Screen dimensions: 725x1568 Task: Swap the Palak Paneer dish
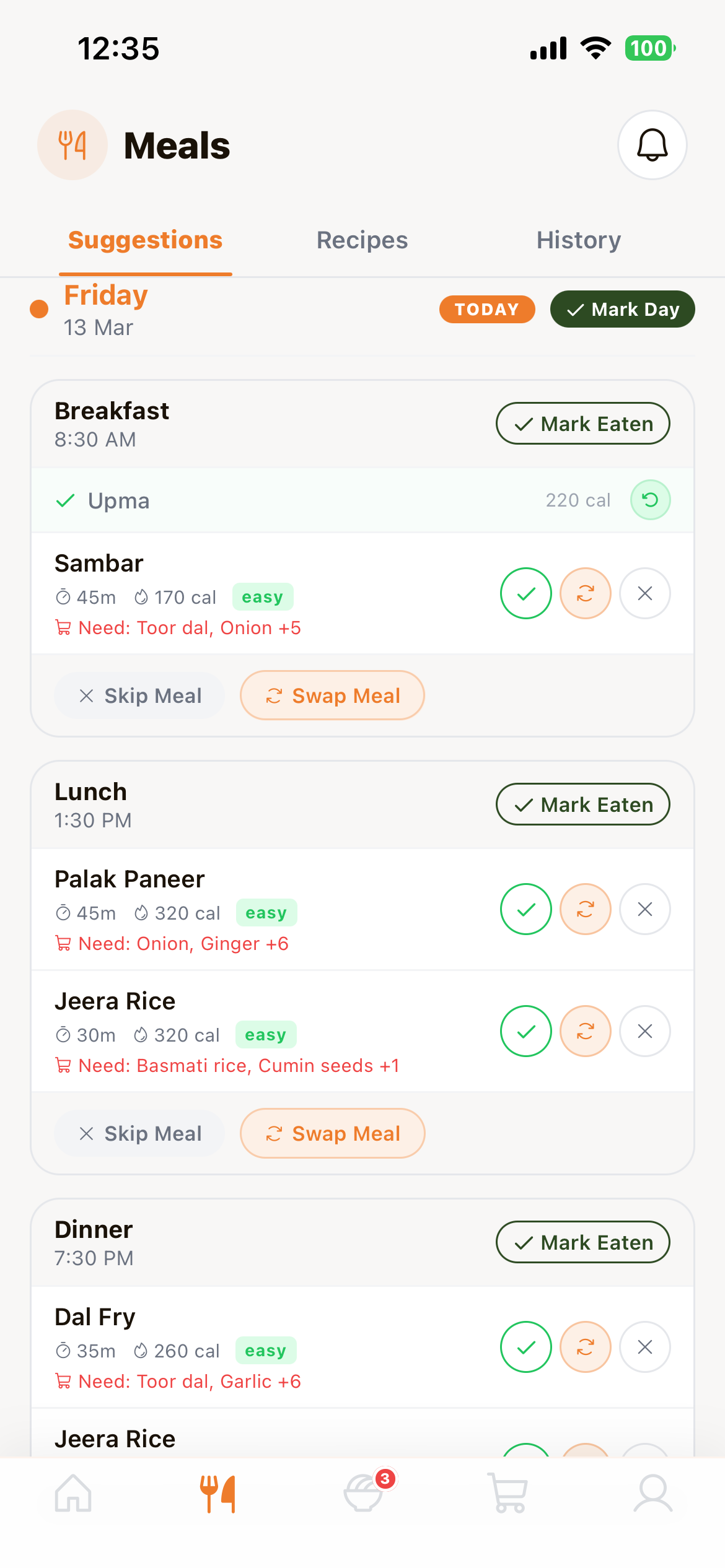(585, 909)
